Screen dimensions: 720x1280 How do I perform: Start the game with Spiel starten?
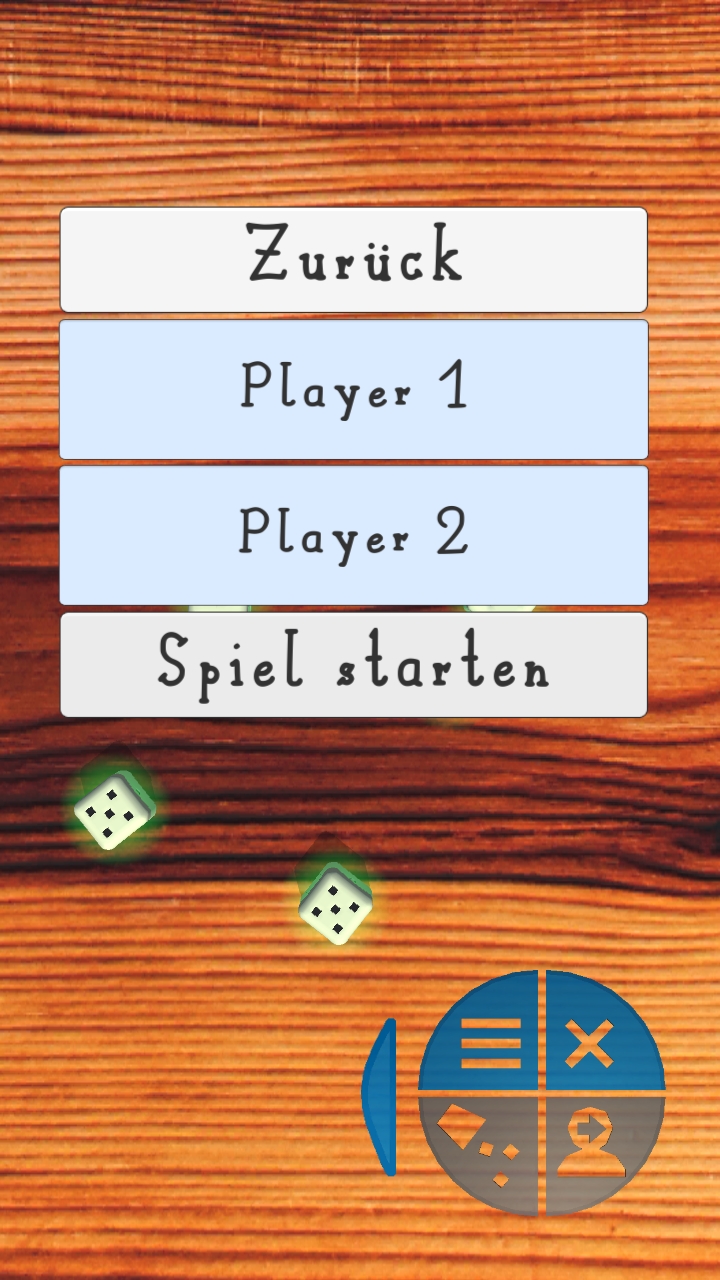tap(353, 665)
